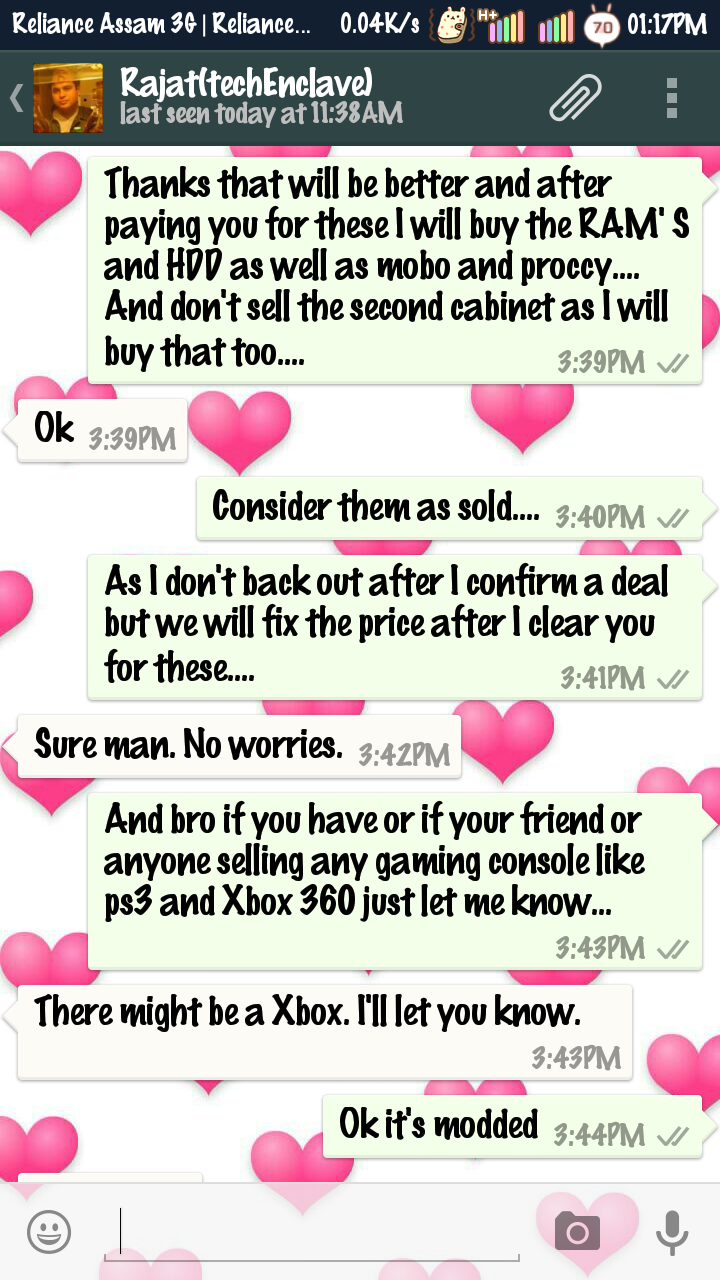
Task: Open Rajat(techEnclave) contact info
Action: click(x=247, y=97)
